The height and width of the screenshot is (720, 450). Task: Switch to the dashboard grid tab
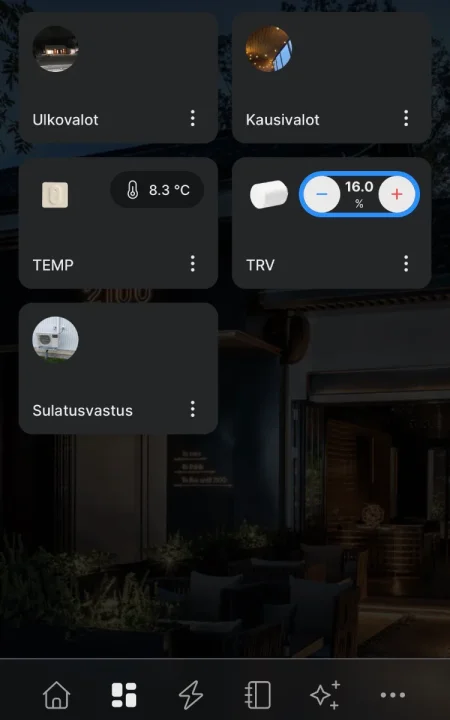pos(124,695)
